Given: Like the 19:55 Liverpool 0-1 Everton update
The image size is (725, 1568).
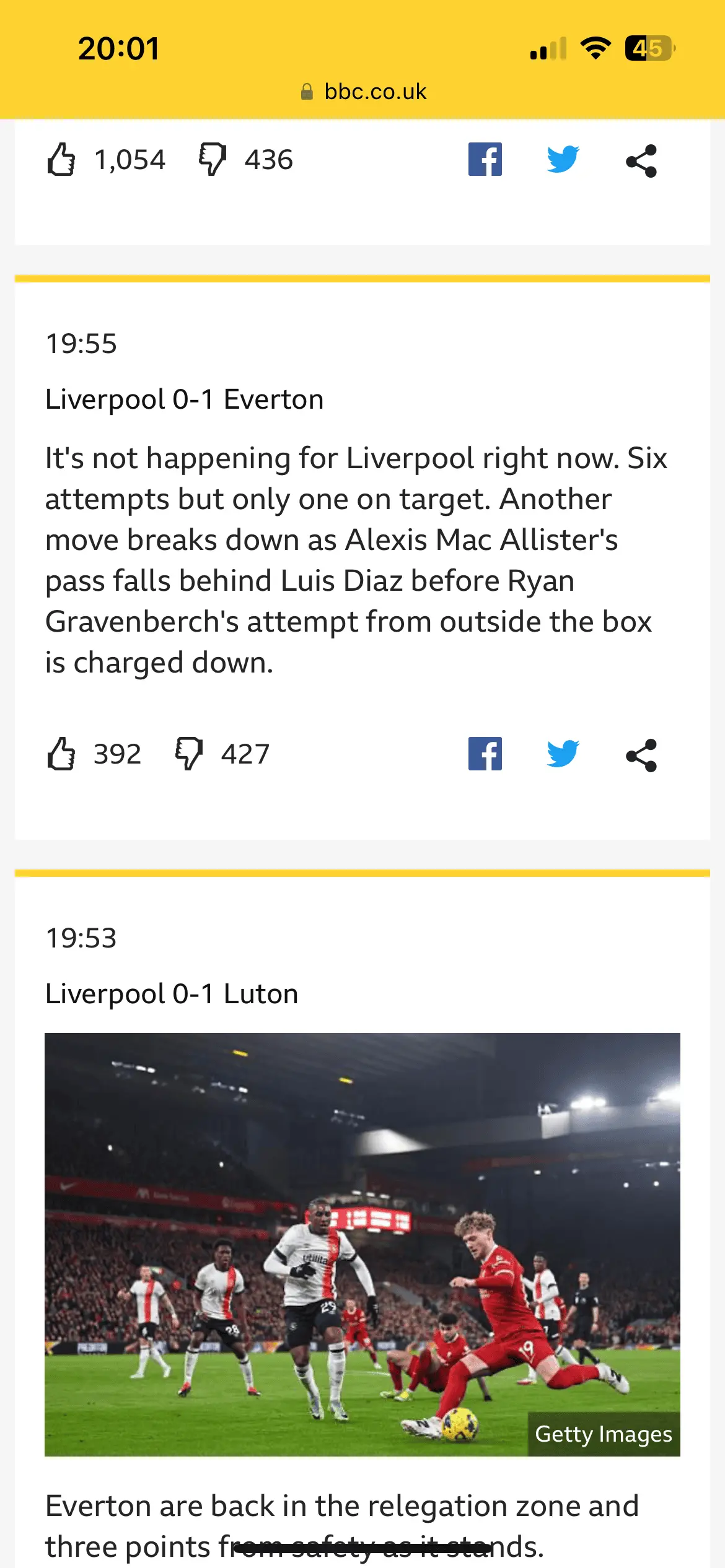Looking at the screenshot, I should 61,754.
